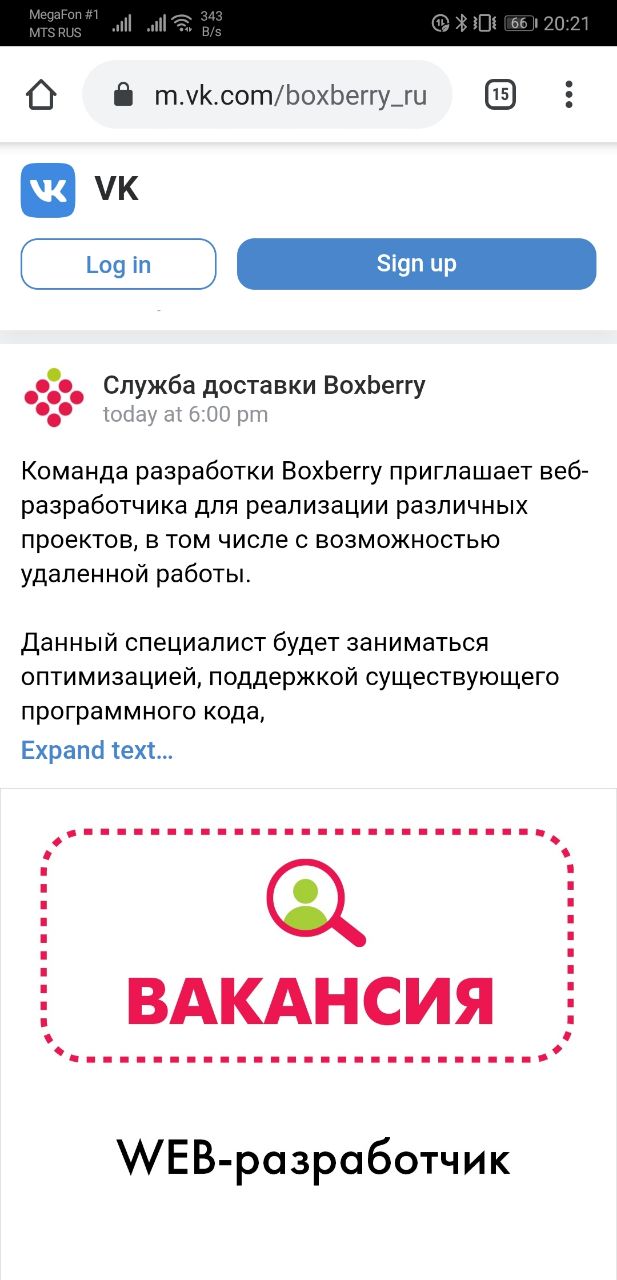
Task: Open the Boxberry avatar next to the post
Action: pyautogui.click(x=53, y=398)
